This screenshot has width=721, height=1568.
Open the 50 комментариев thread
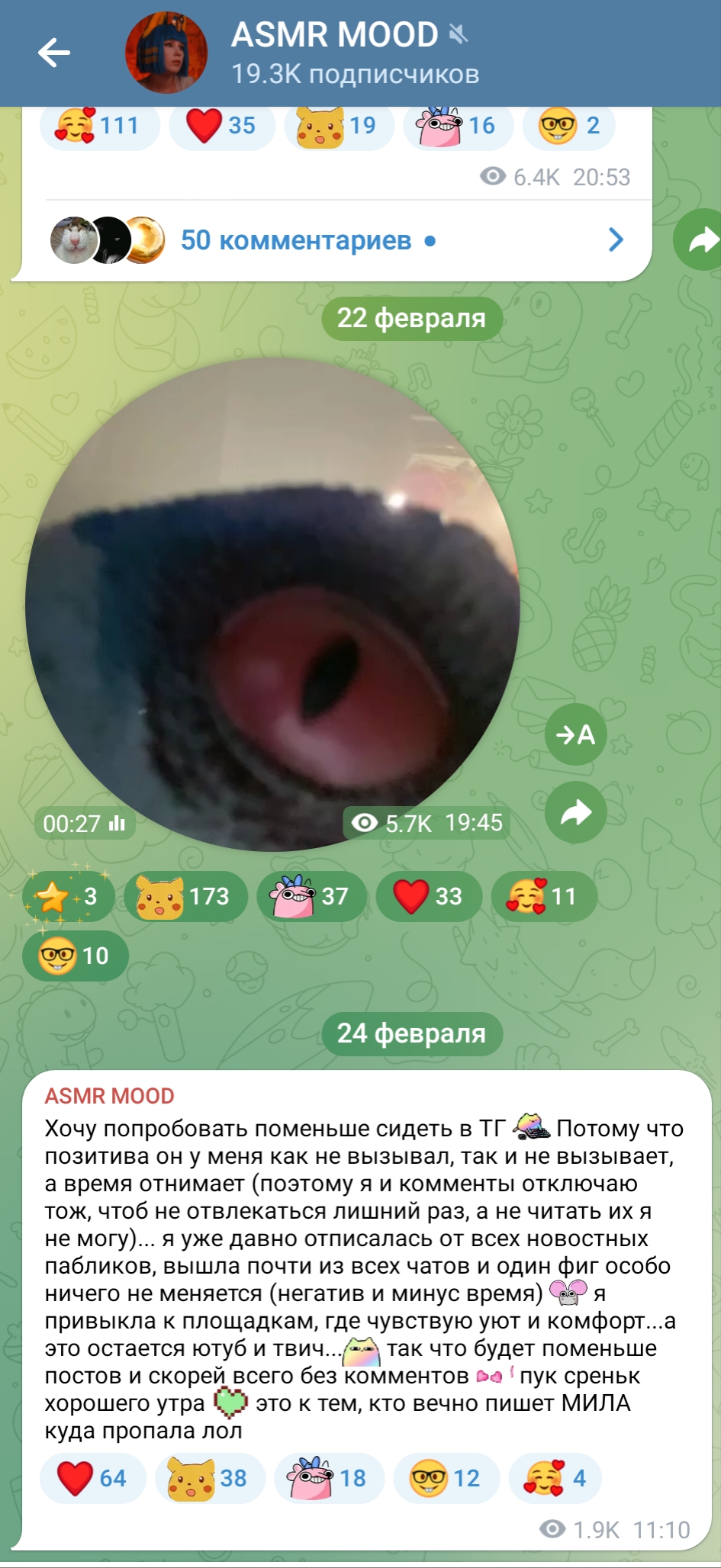pos(336,240)
